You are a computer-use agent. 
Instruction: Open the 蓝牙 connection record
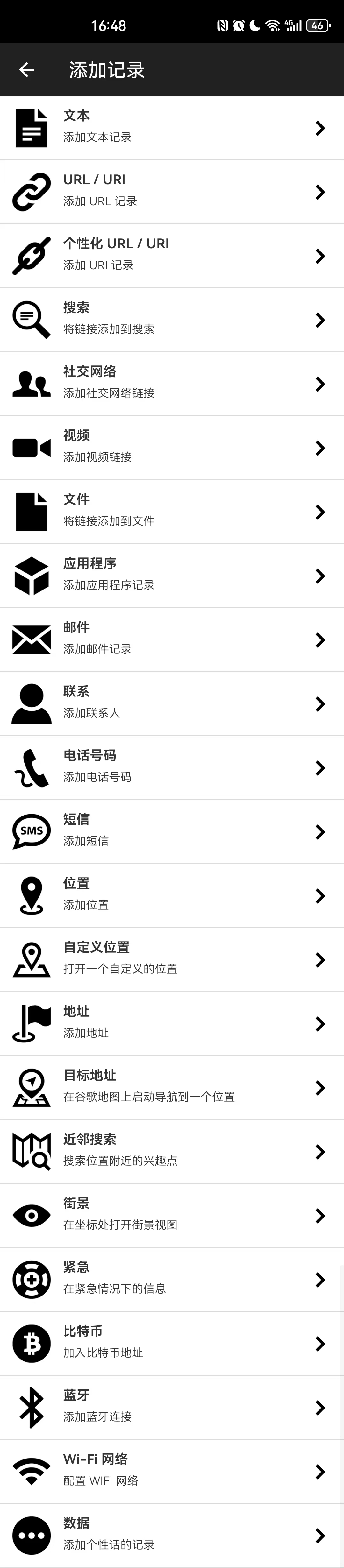172,1407
